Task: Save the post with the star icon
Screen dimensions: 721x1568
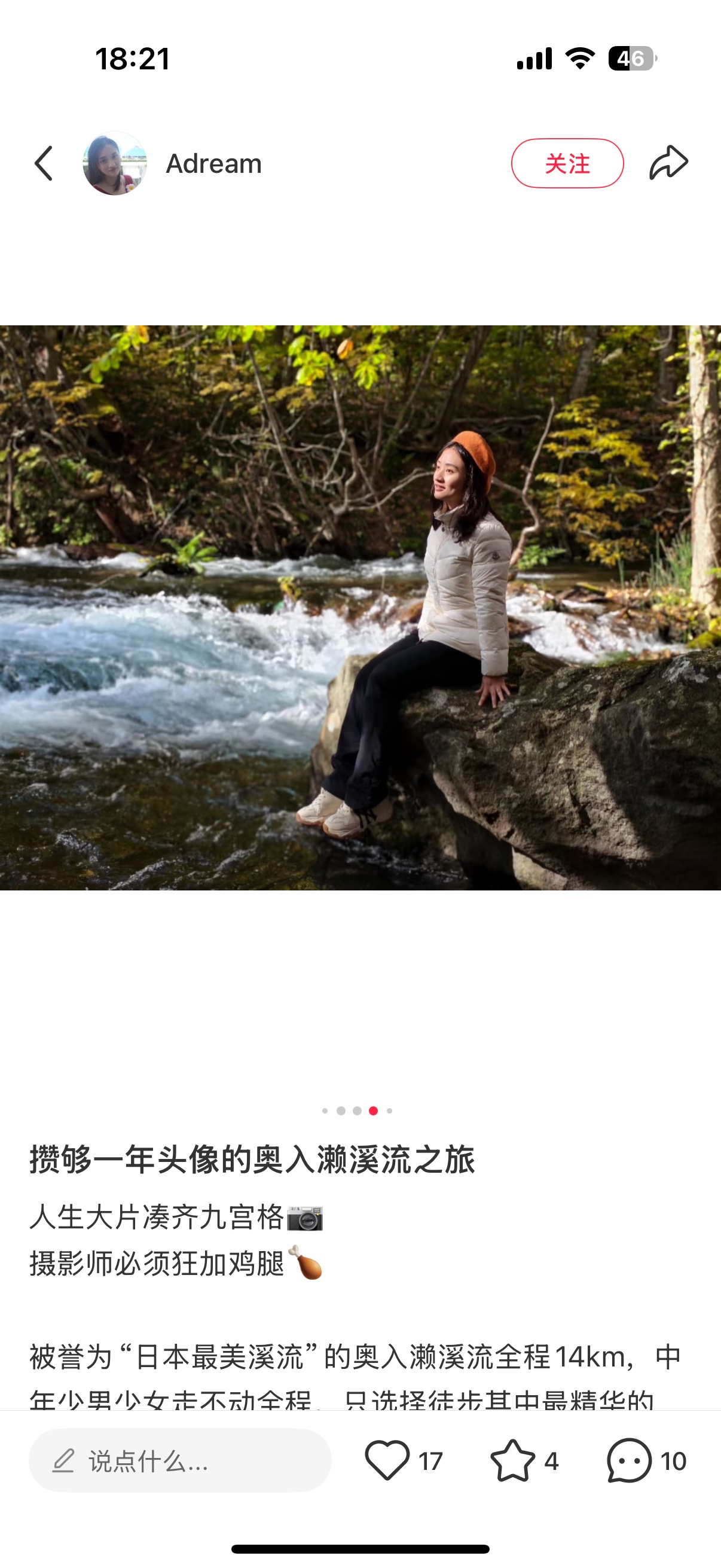Action: [x=512, y=1461]
